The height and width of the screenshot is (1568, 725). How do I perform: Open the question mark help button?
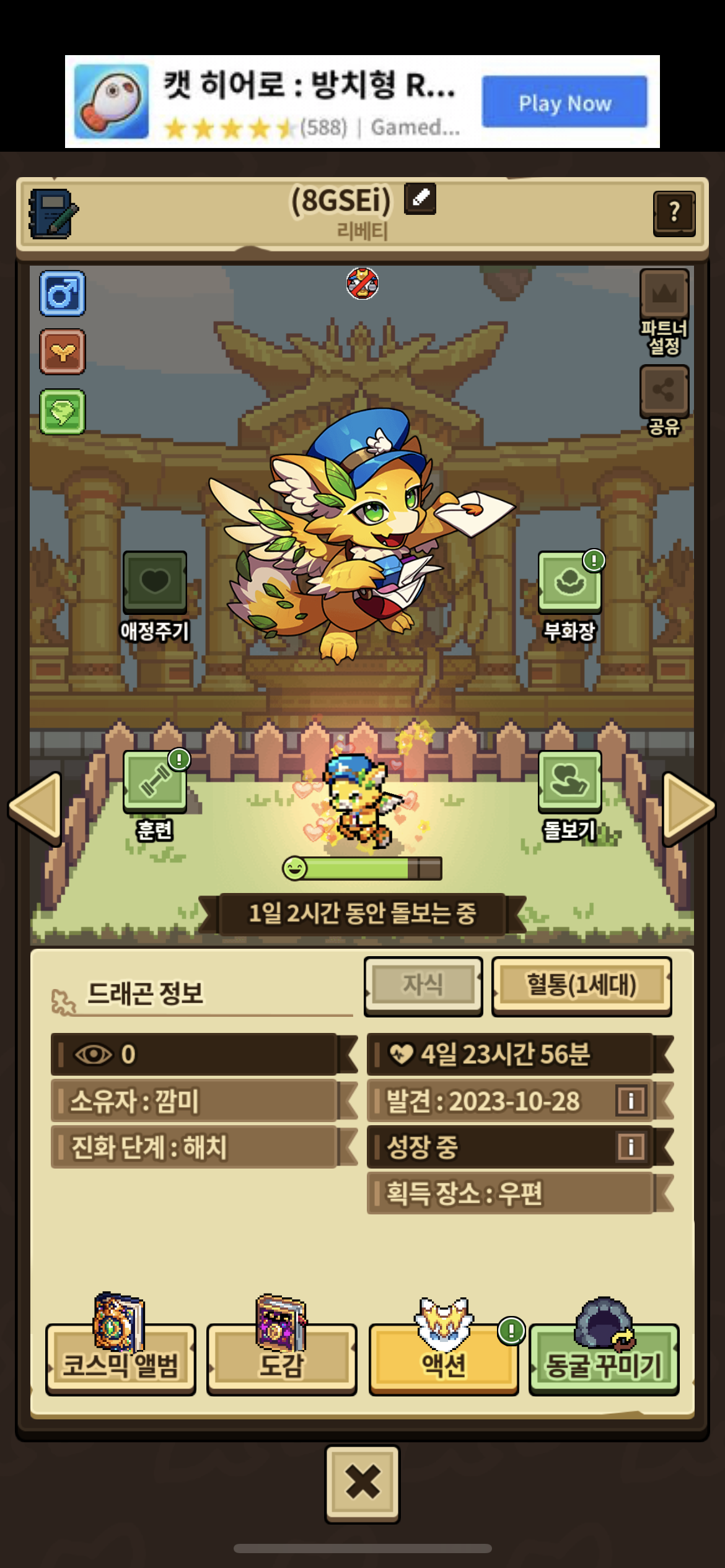(674, 213)
